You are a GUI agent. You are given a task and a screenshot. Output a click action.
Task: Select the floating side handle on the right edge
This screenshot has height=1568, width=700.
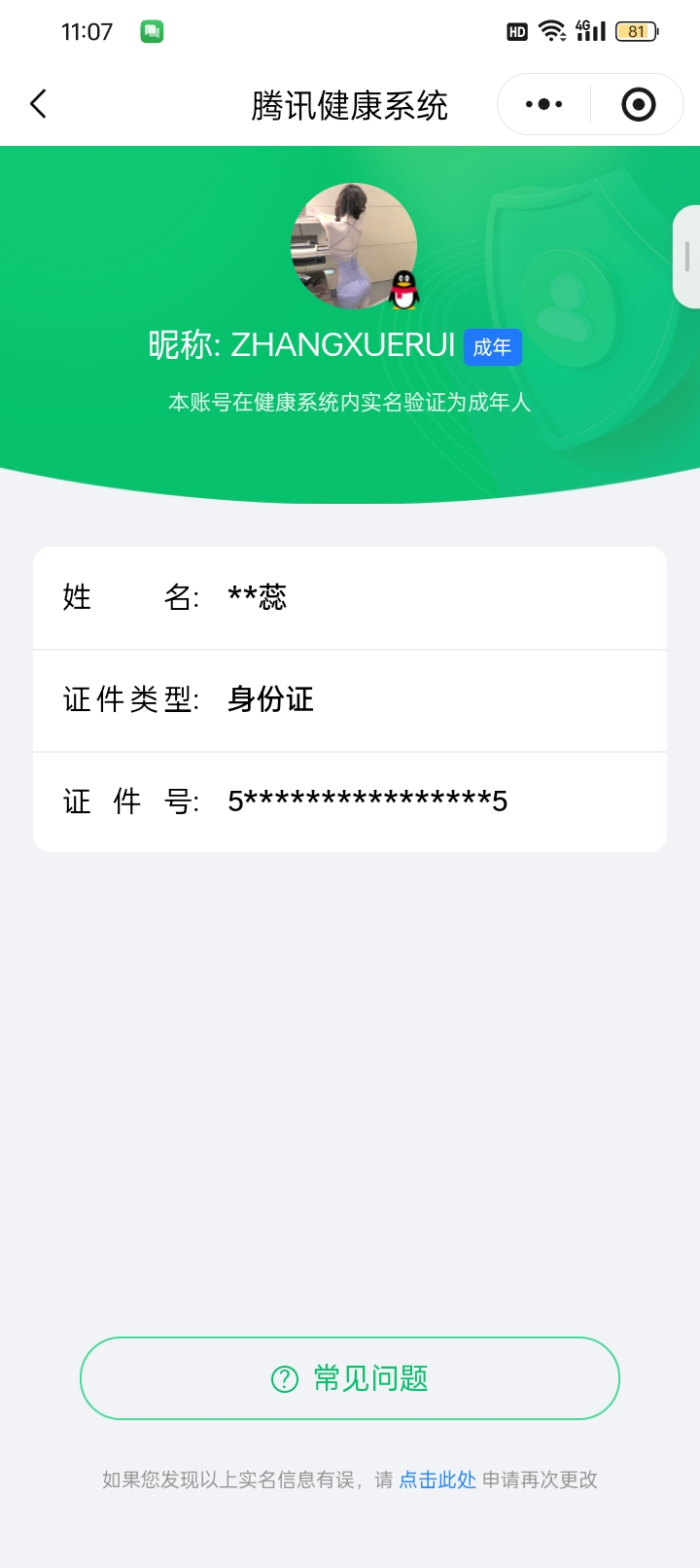point(689,255)
